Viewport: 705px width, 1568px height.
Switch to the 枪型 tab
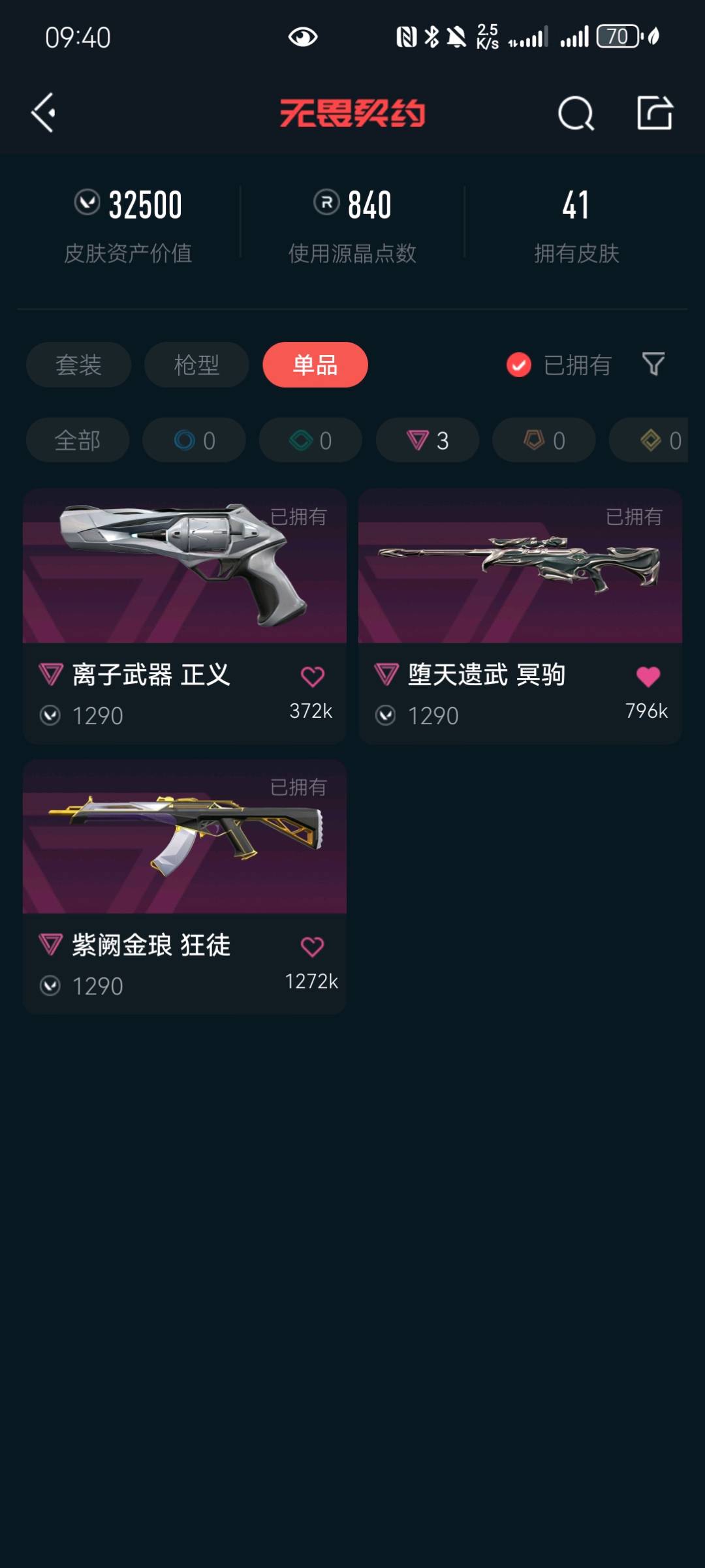click(196, 365)
